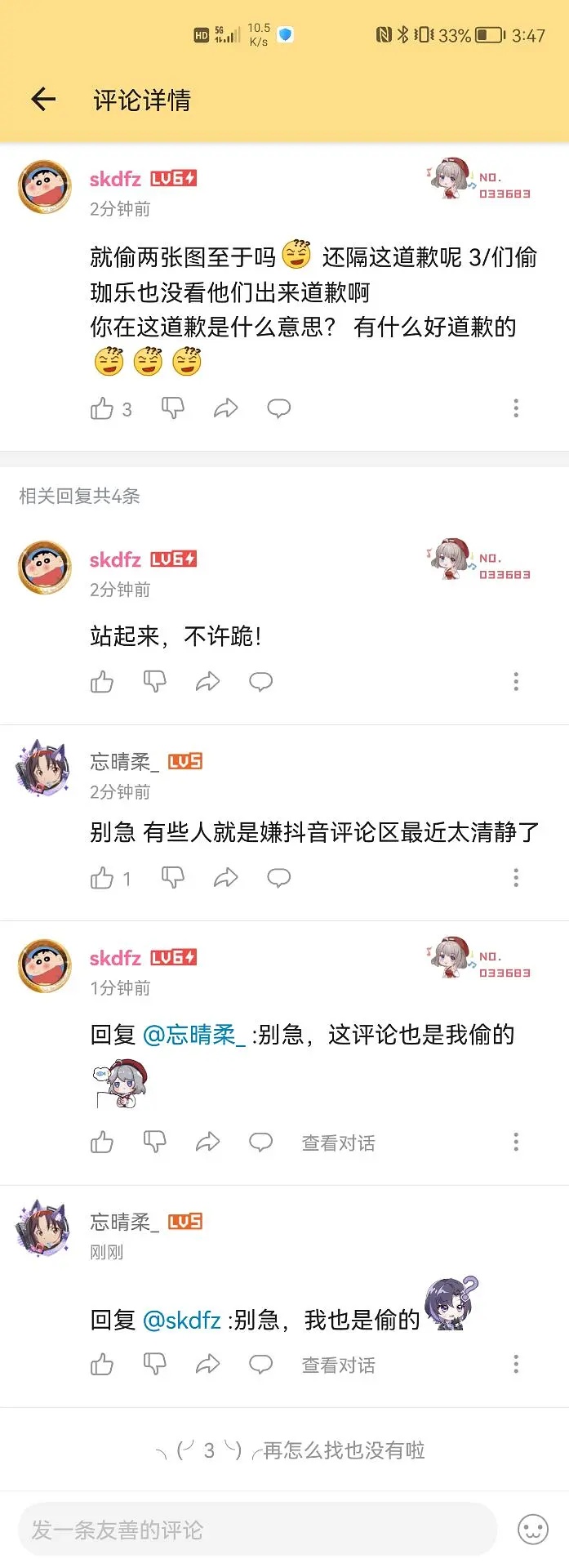Focus the 发一条友善的评论 input box
The width and height of the screenshot is (569, 1568).
pos(257,1530)
